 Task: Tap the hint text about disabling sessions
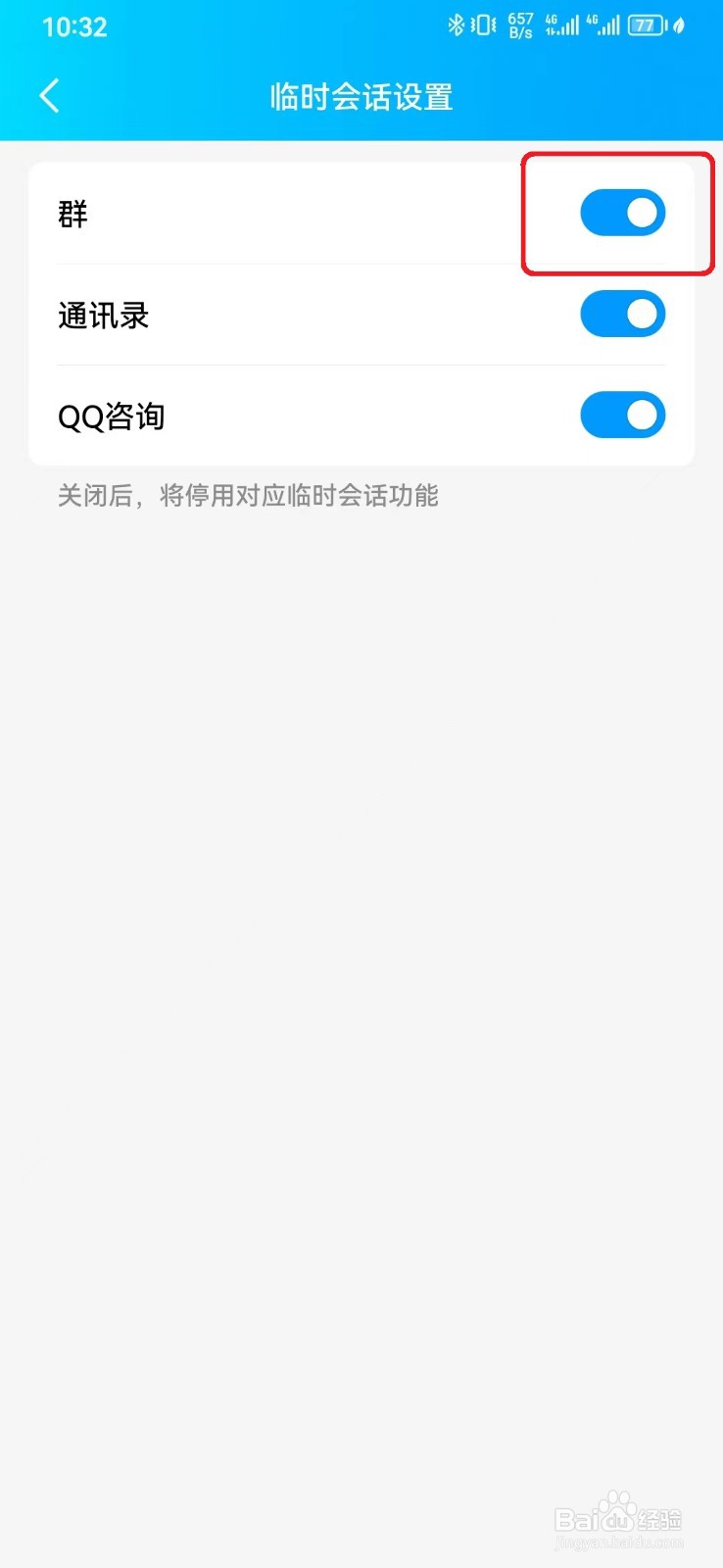click(248, 496)
